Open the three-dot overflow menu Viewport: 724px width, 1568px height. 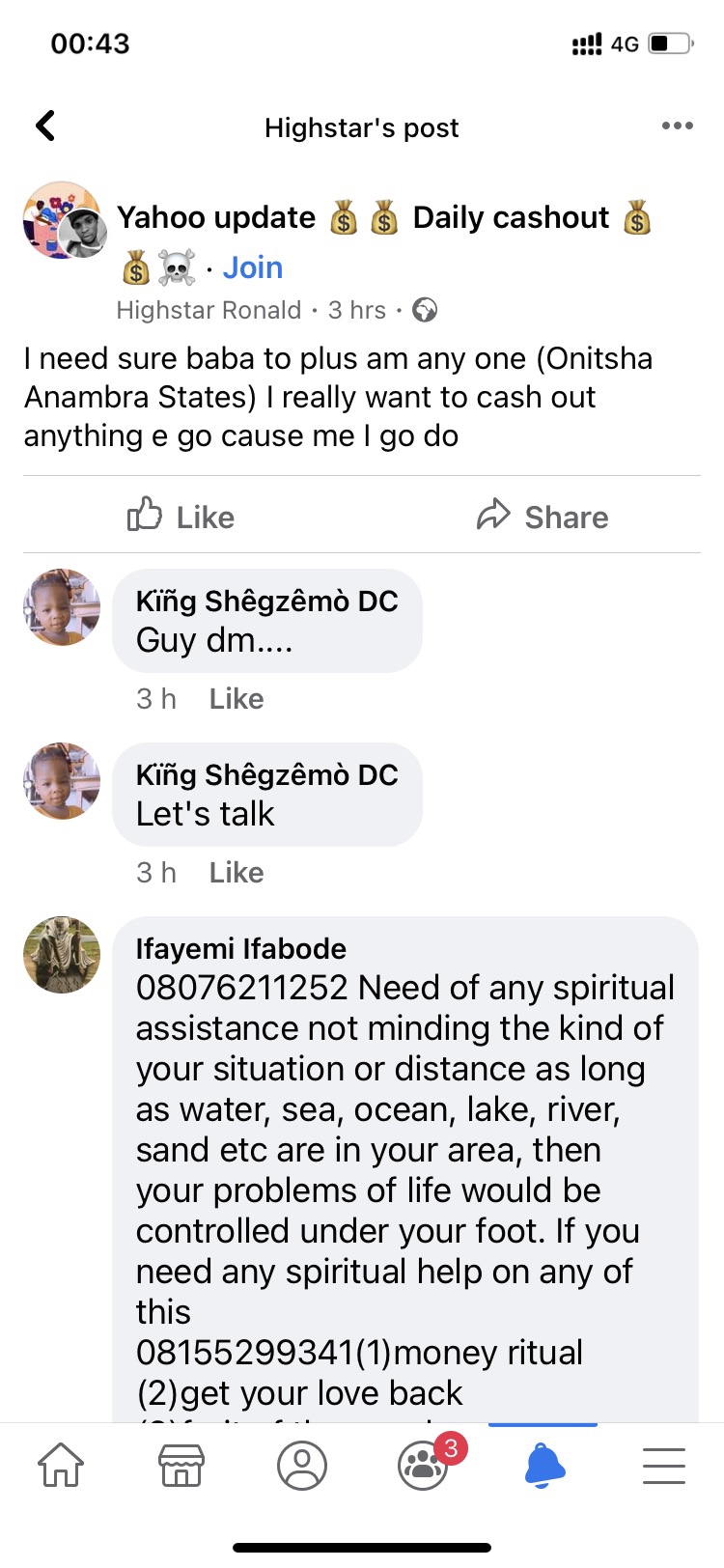tap(677, 126)
